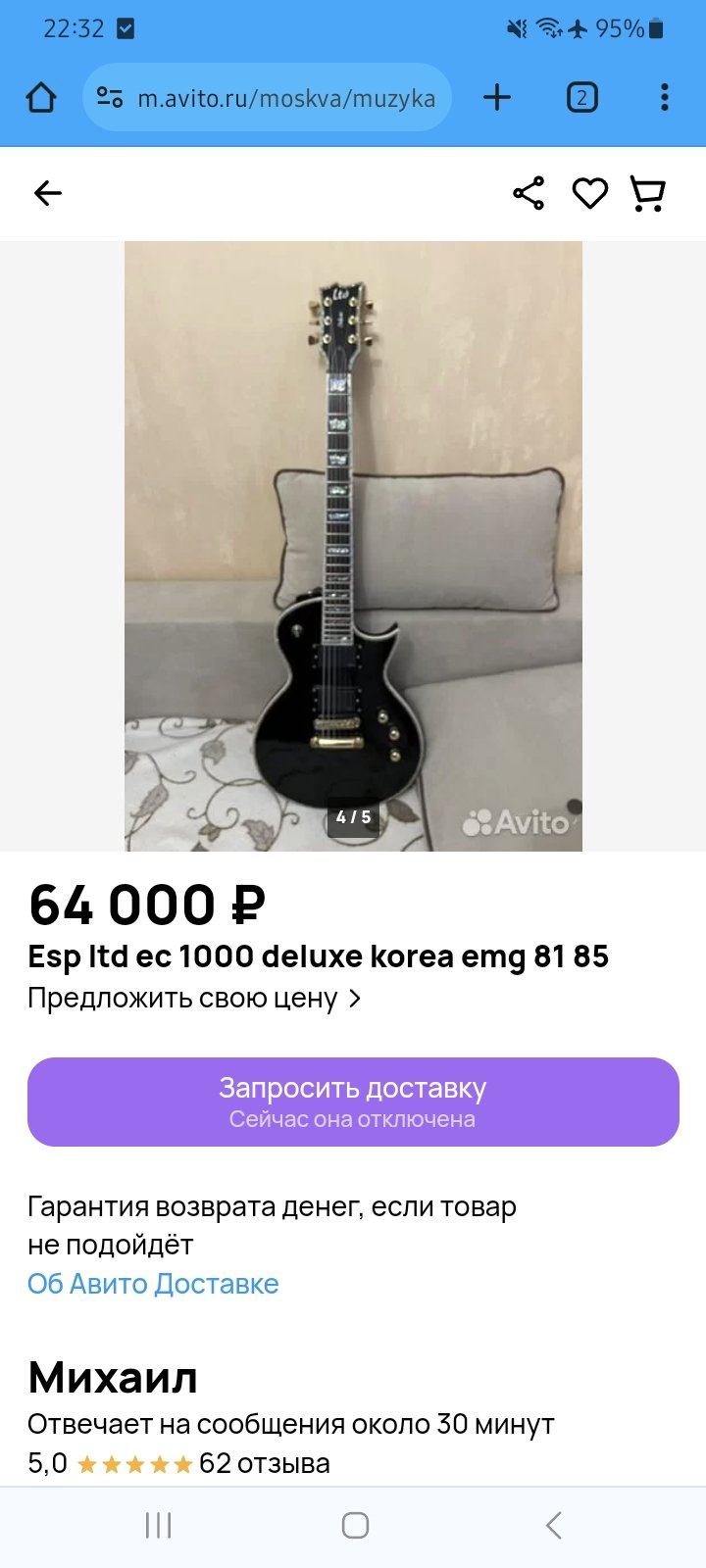
Task: Show the open tabs switcher
Action: pos(581,97)
